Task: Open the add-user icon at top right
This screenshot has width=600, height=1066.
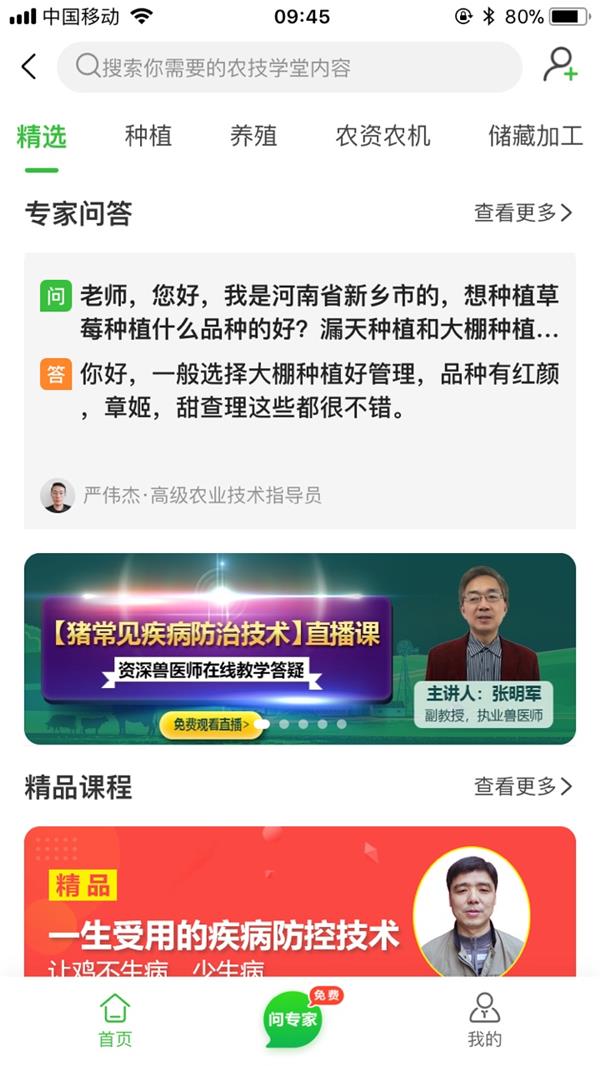Action: pyautogui.click(x=560, y=66)
